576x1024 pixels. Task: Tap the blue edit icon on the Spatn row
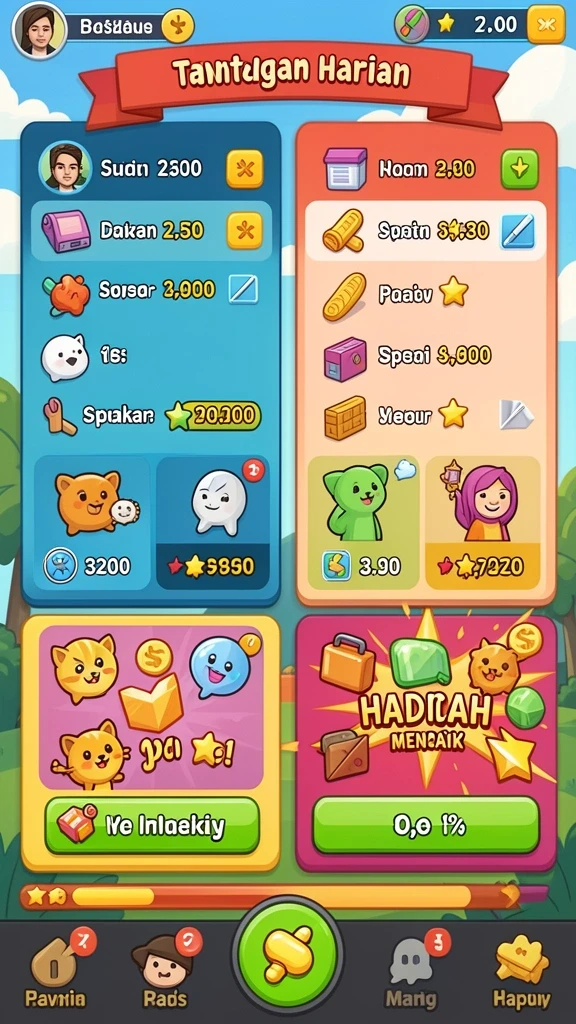[518, 231]
